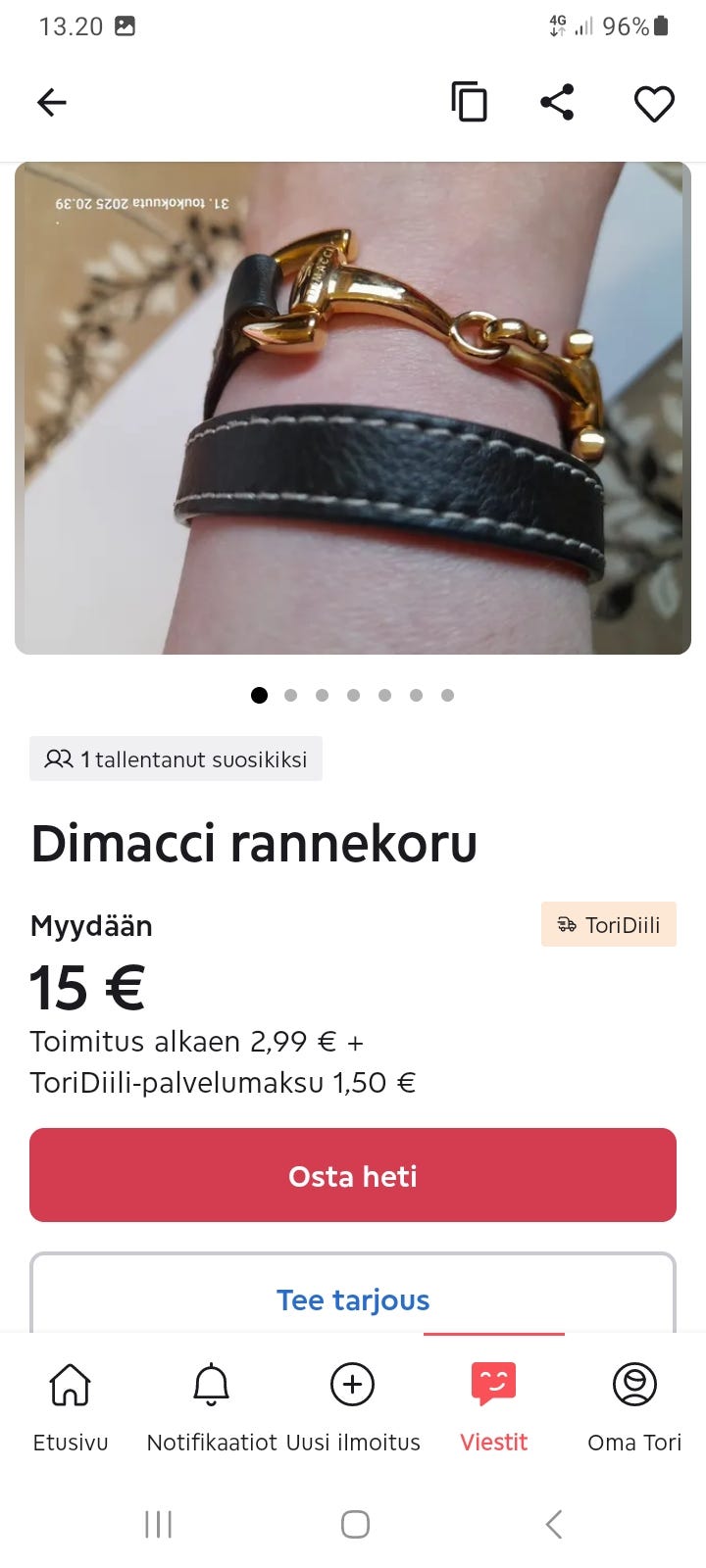Jump to the last image dot indicator
706x1568 pixels.
pos(447,695)
